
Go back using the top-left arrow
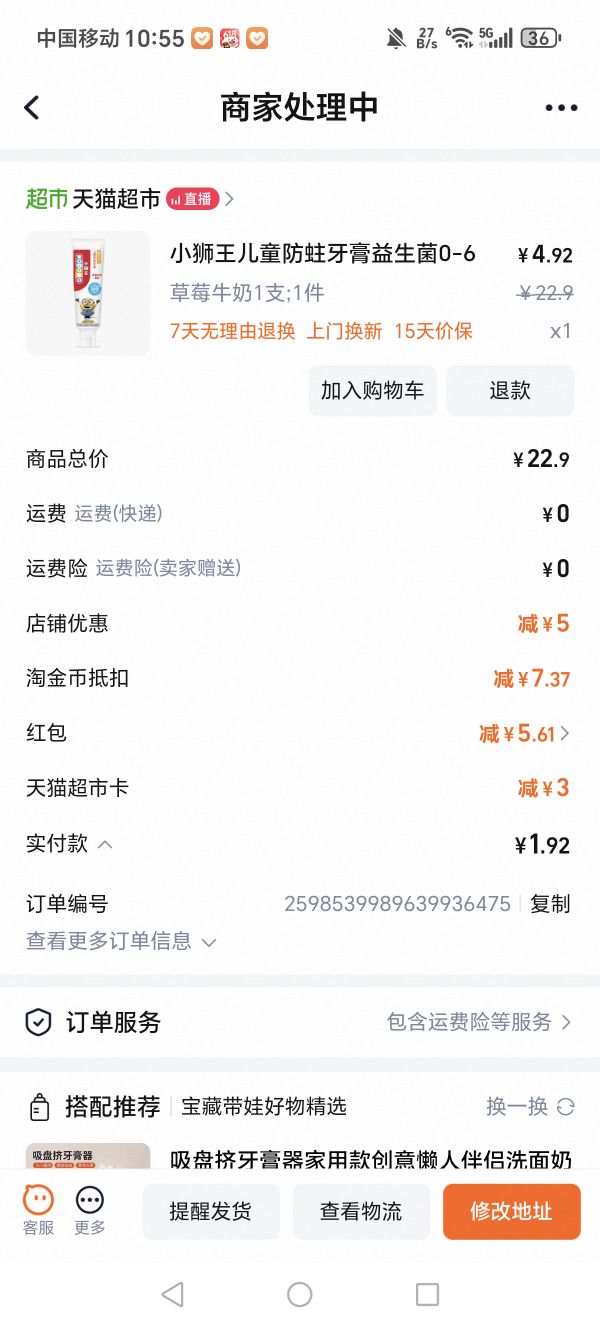coord(32,108)
